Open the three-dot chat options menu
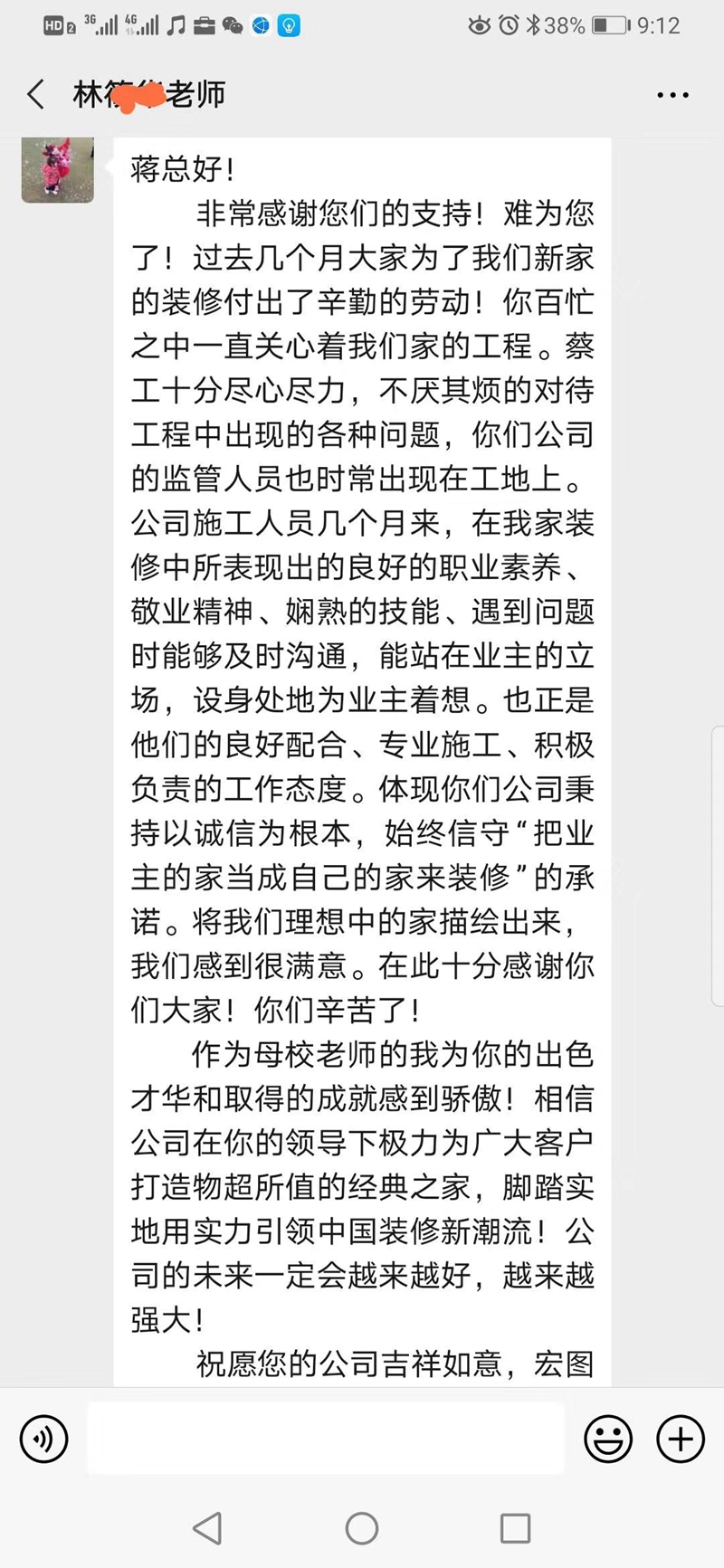This screenshot has width=724, height=1568. pyautogui.click(x=671, y=93)
